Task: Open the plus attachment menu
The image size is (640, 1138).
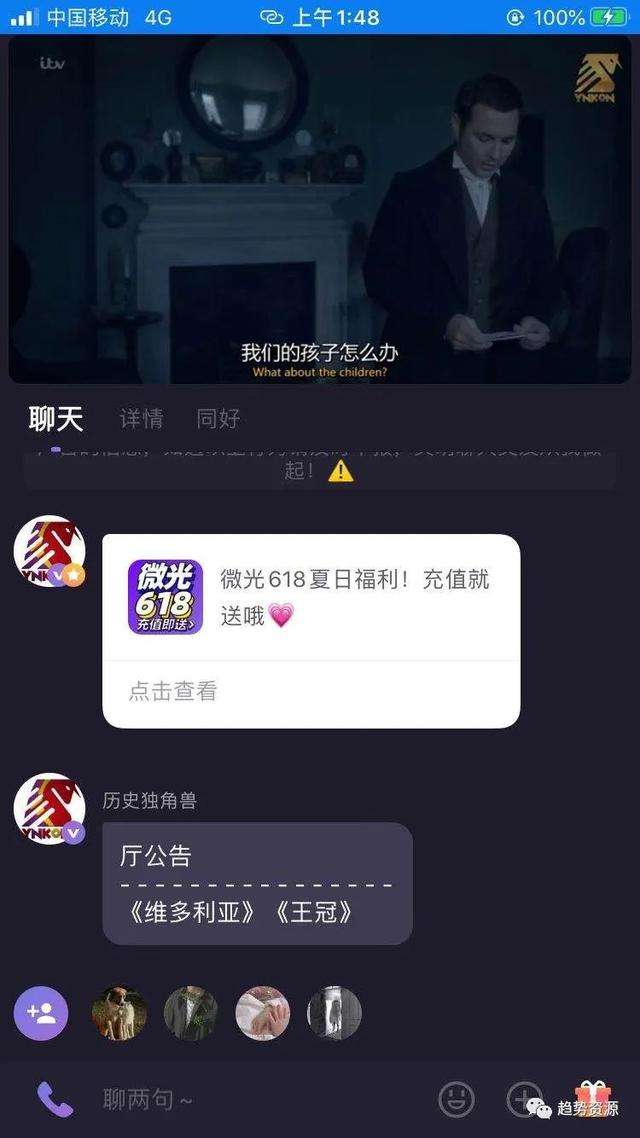Action: [x=524, y=1098]
